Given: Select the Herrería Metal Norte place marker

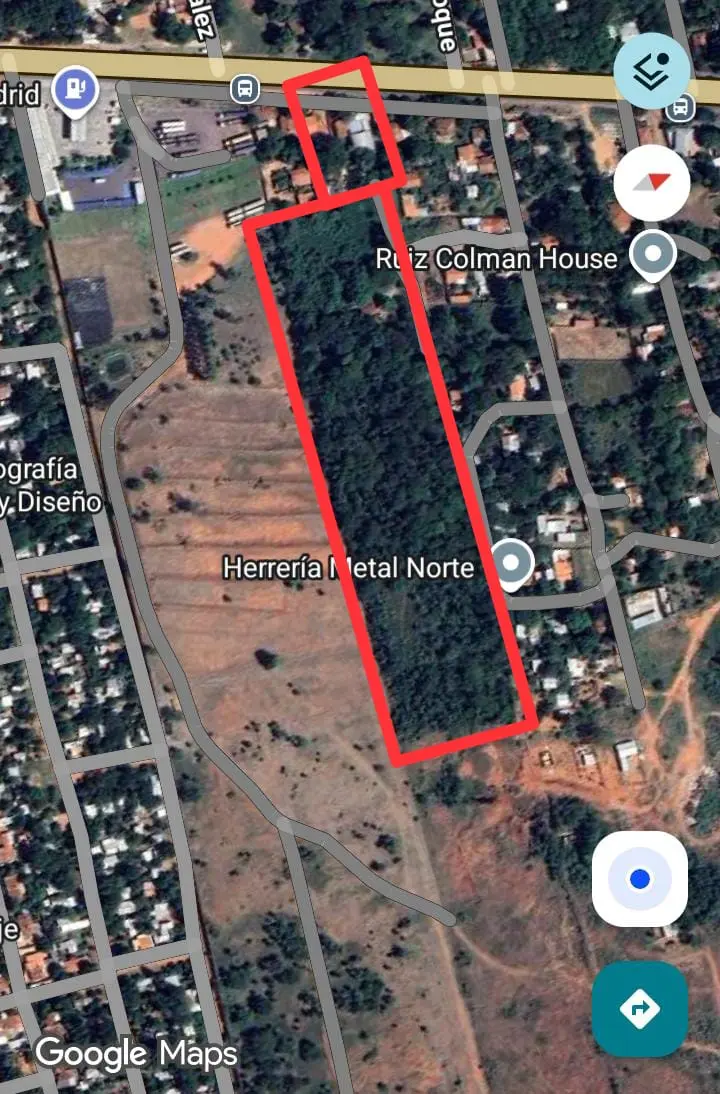Looking at the screenshot, I should [x=513, y=564].
